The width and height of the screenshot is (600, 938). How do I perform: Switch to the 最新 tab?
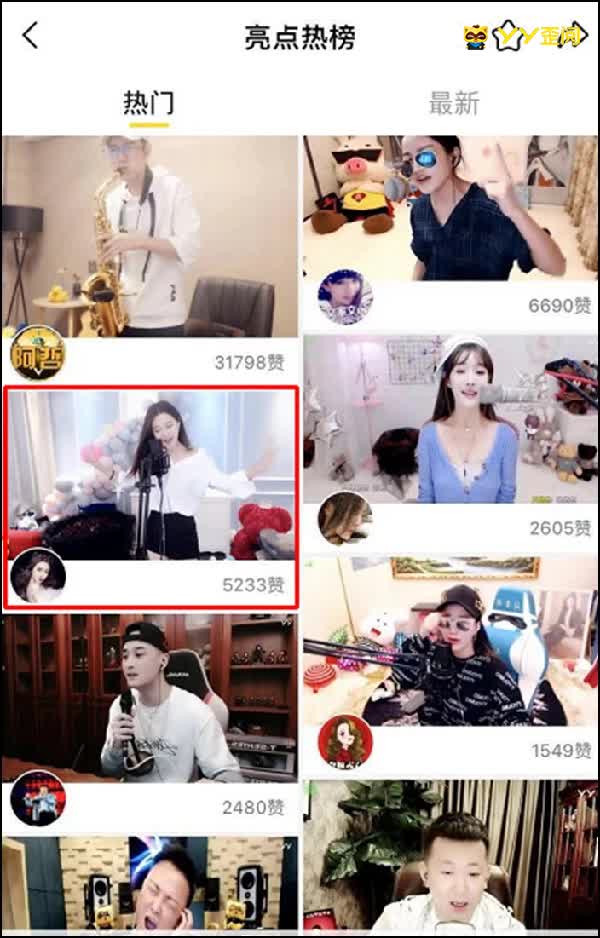click(453, 103)
